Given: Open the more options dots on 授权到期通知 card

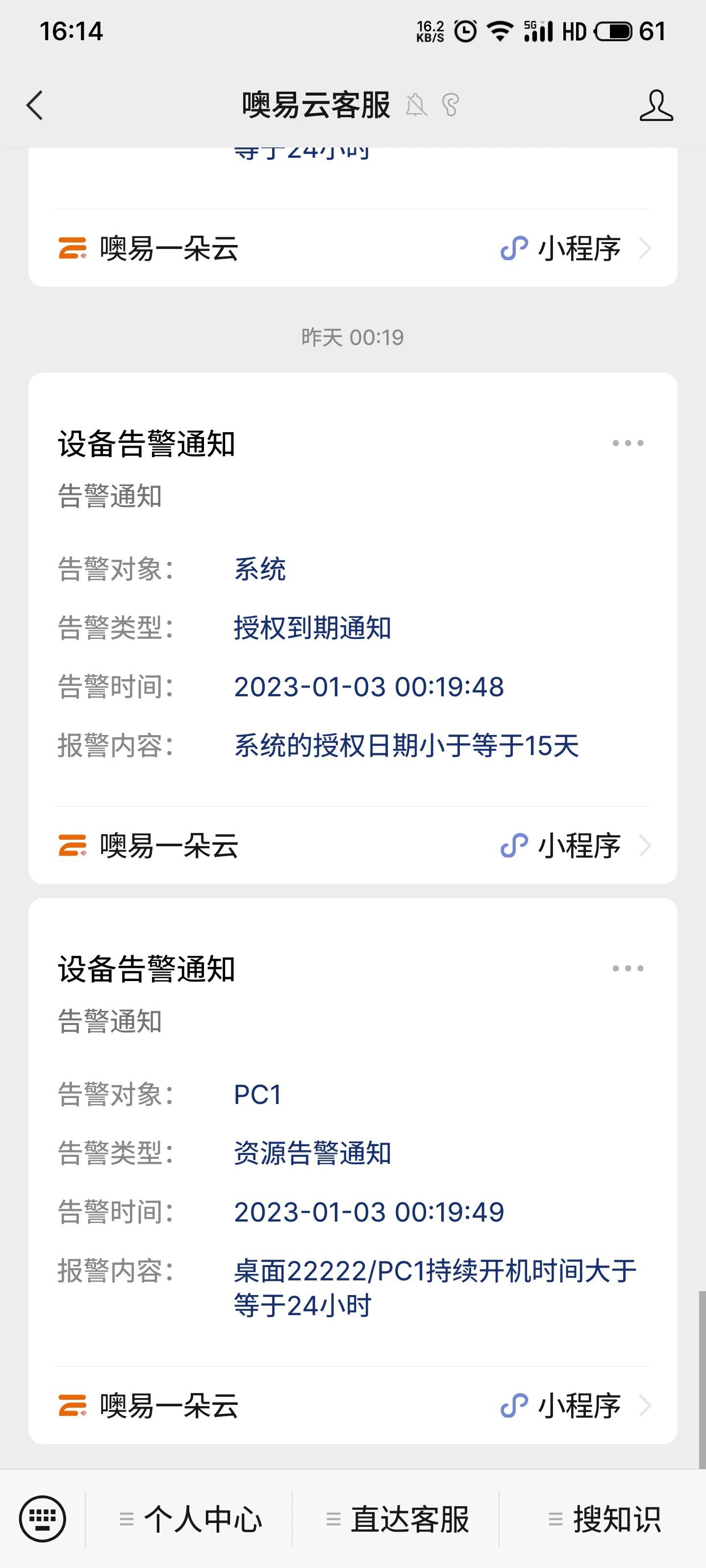Looking at the screenshot, I should [x=628, y=443].
